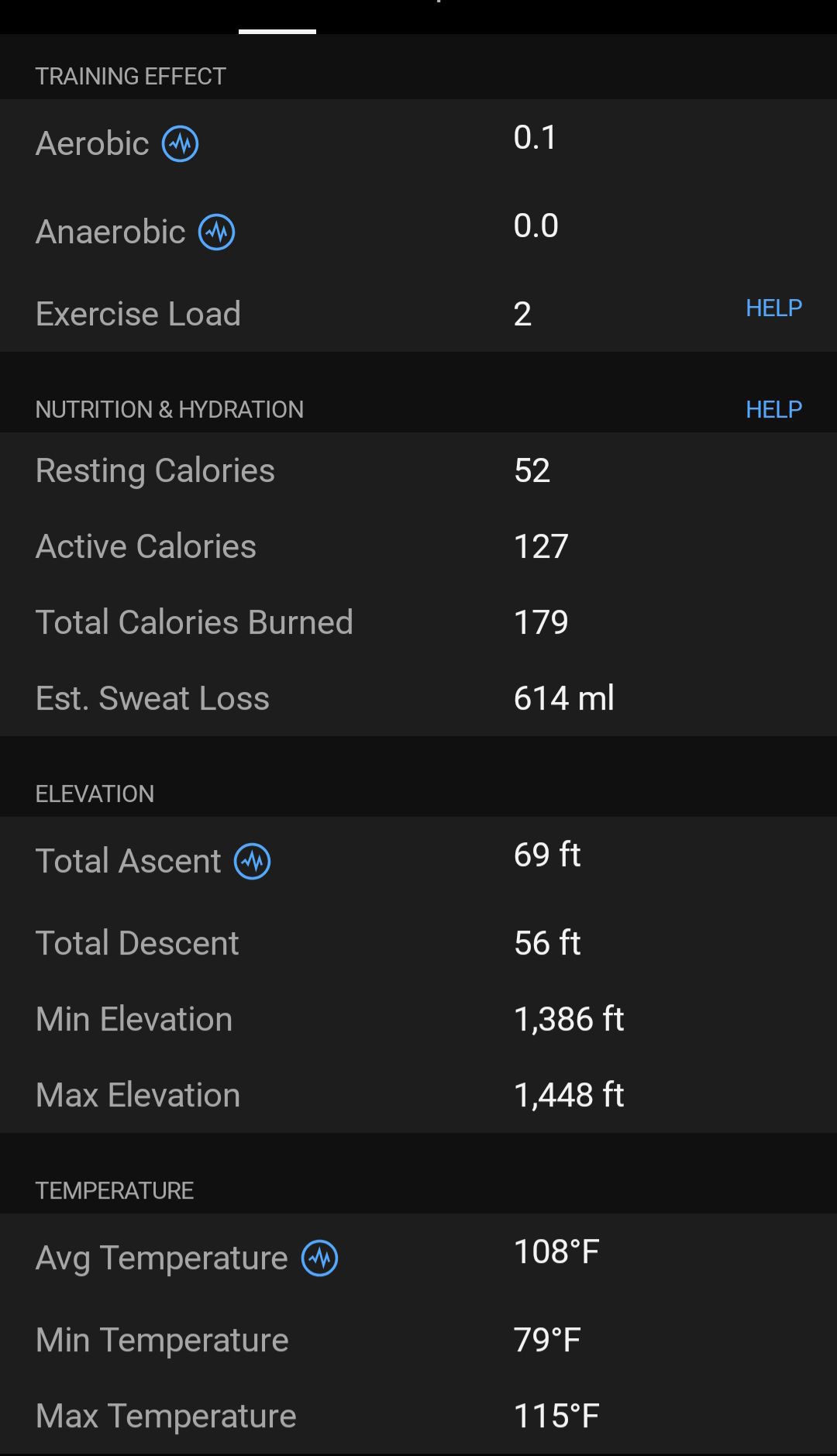The image size is (837, 1456).
Task: View the Total Ascent chart
Action: [x=252, y=861]
